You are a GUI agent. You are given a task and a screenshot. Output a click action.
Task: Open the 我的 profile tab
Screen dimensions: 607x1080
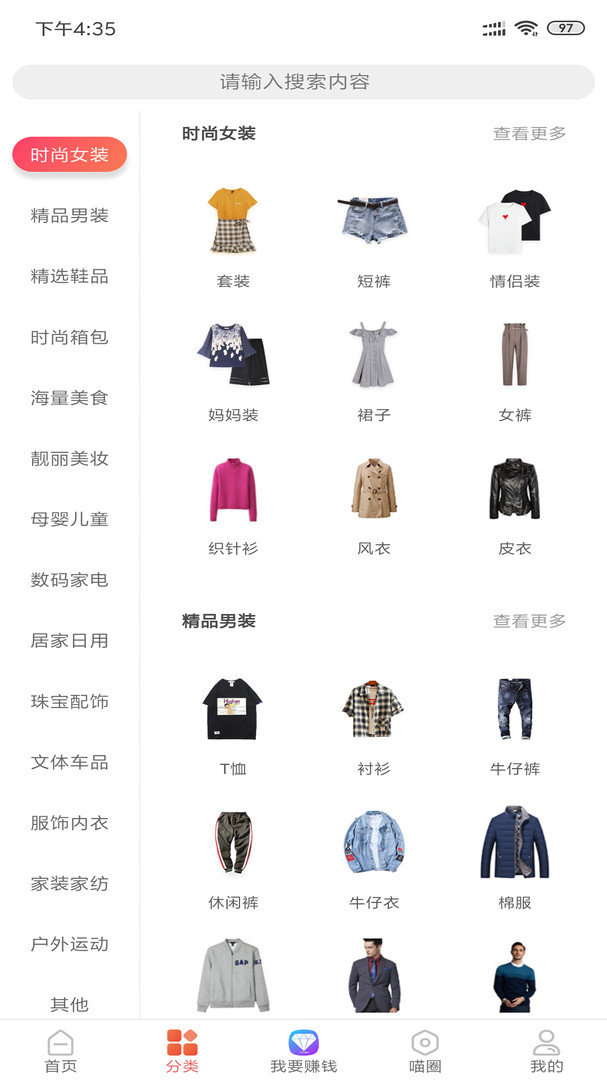546,1051
